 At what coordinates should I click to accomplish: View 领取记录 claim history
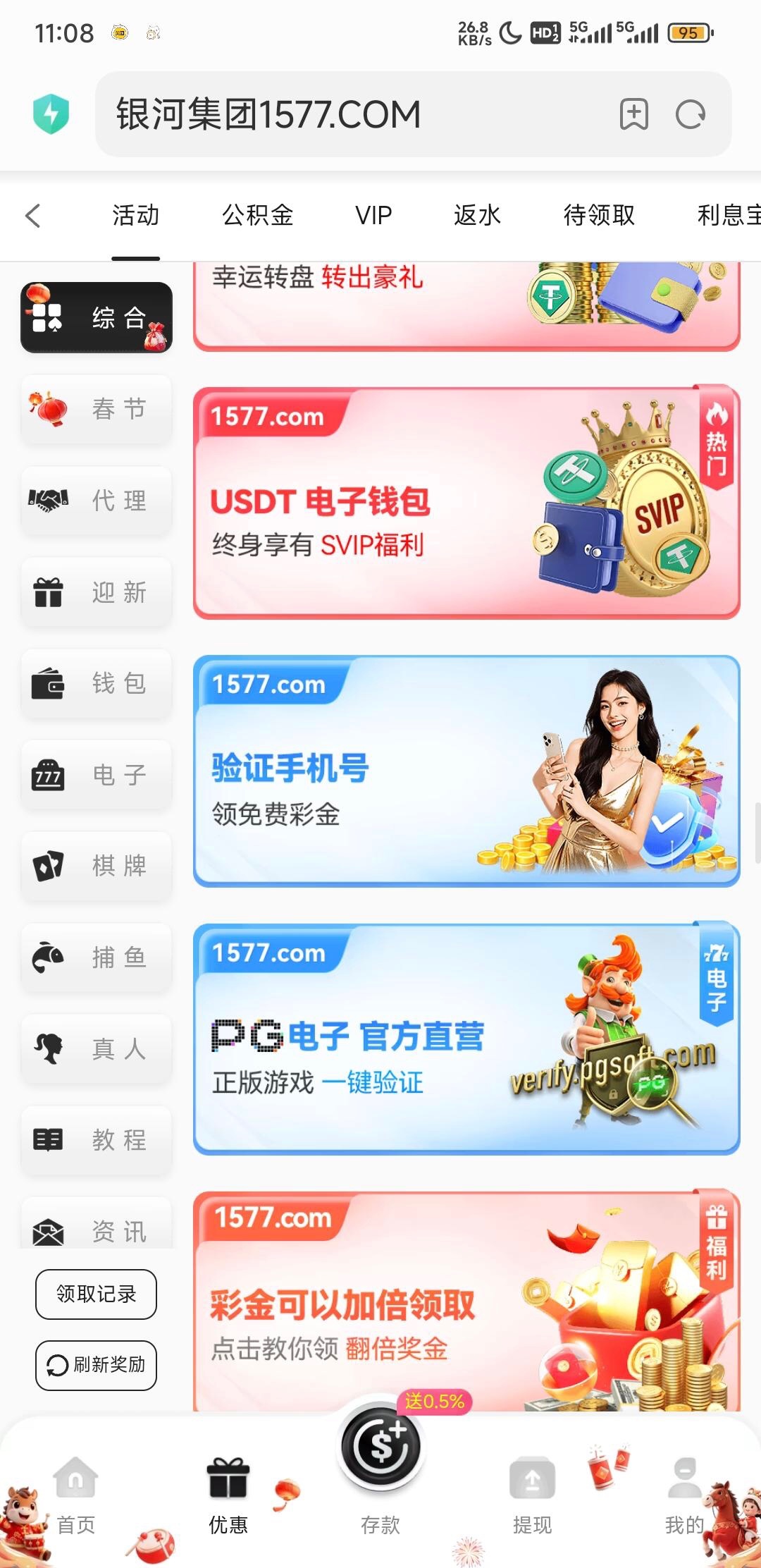click(x=96, y=1294)
